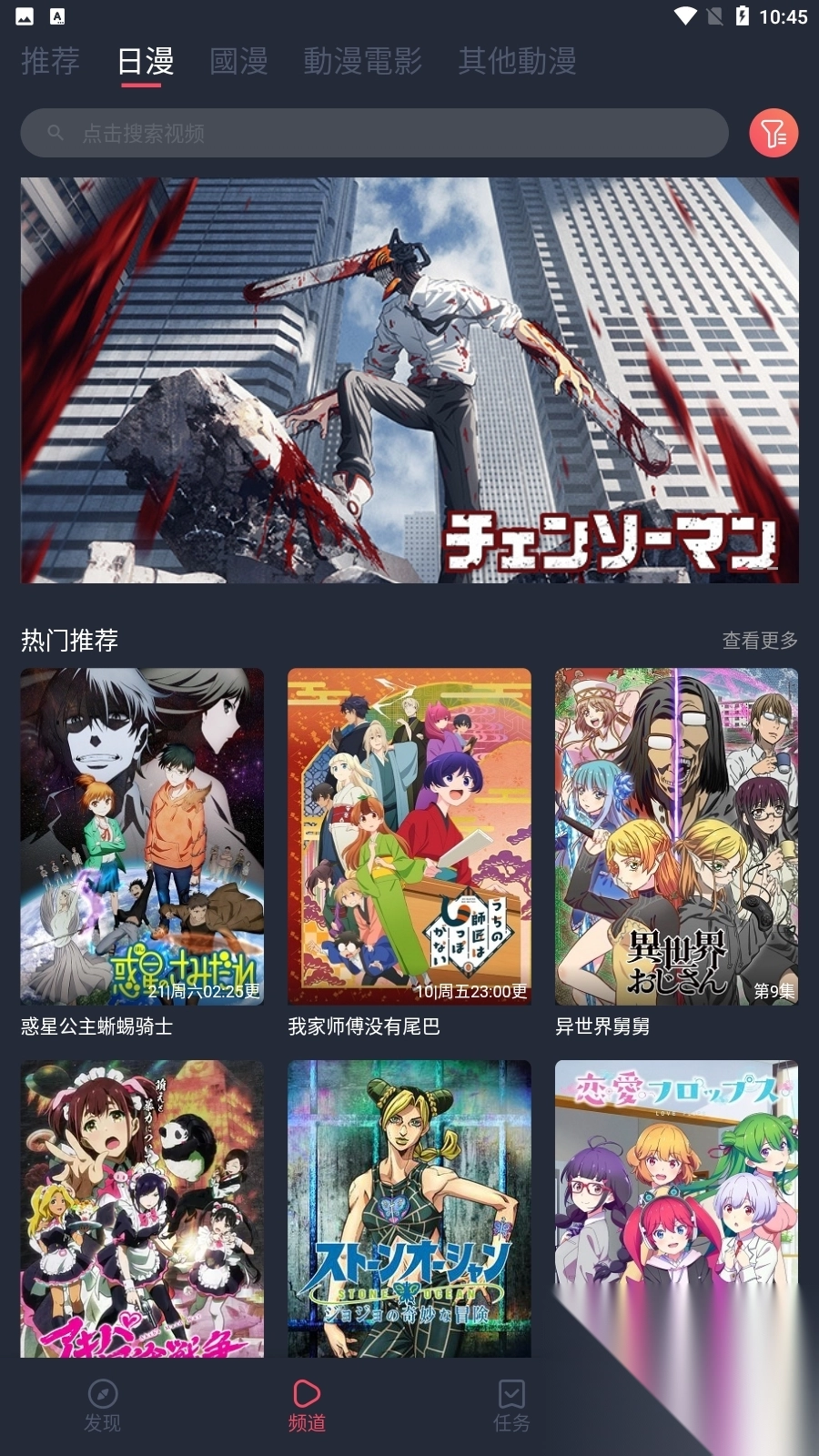Open the Chainsaw Man banner
Image resolution: width=819 pixels, height=1456 pixels.
pyautogui.click(x=409, y=380)
